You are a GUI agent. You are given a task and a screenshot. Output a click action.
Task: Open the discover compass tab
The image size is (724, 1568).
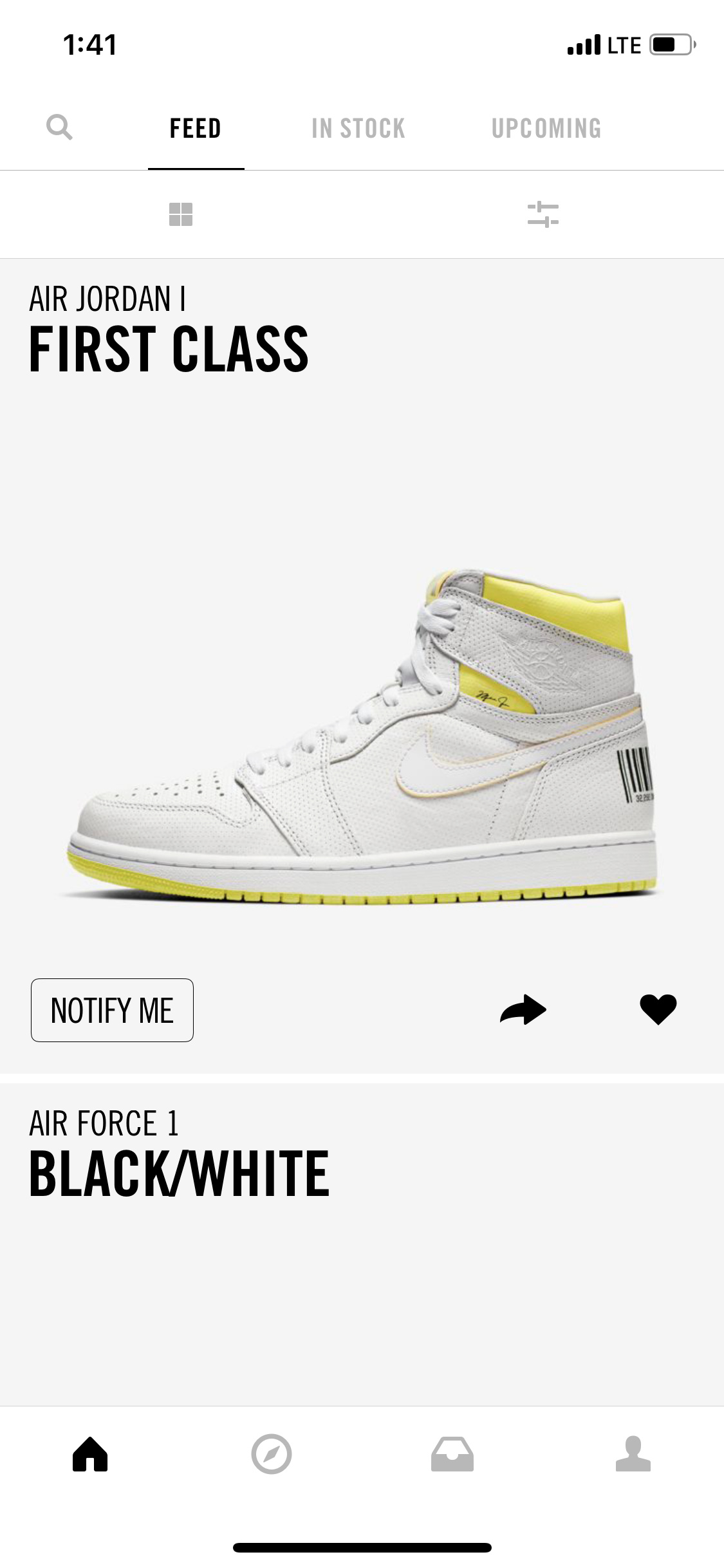(272, 1454)
